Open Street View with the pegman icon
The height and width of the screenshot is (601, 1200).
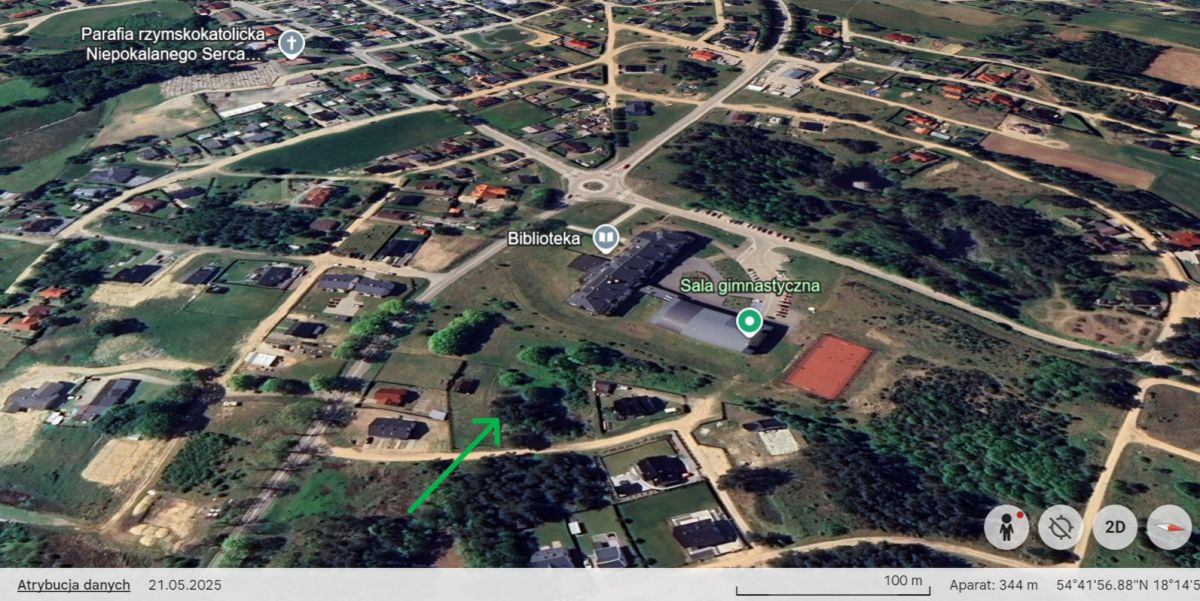(1006, 526)
